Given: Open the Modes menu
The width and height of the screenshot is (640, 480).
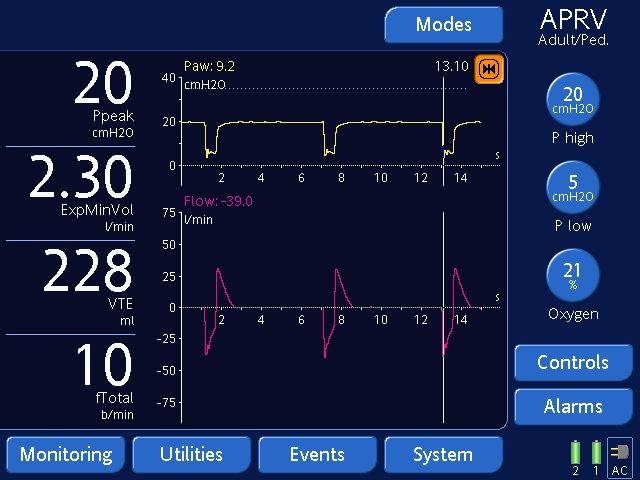Looking at the screenshot, I should click(x=443, y=24).
